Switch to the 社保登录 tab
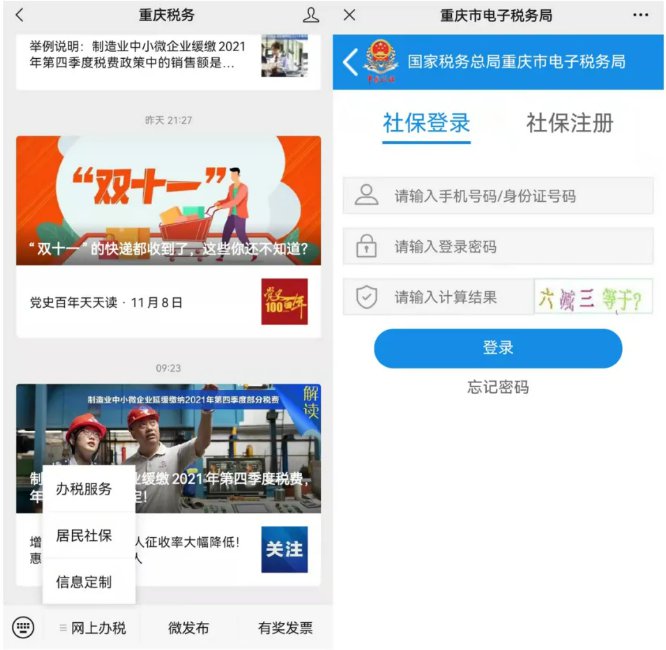666x650 pixels. pos(426,124)
